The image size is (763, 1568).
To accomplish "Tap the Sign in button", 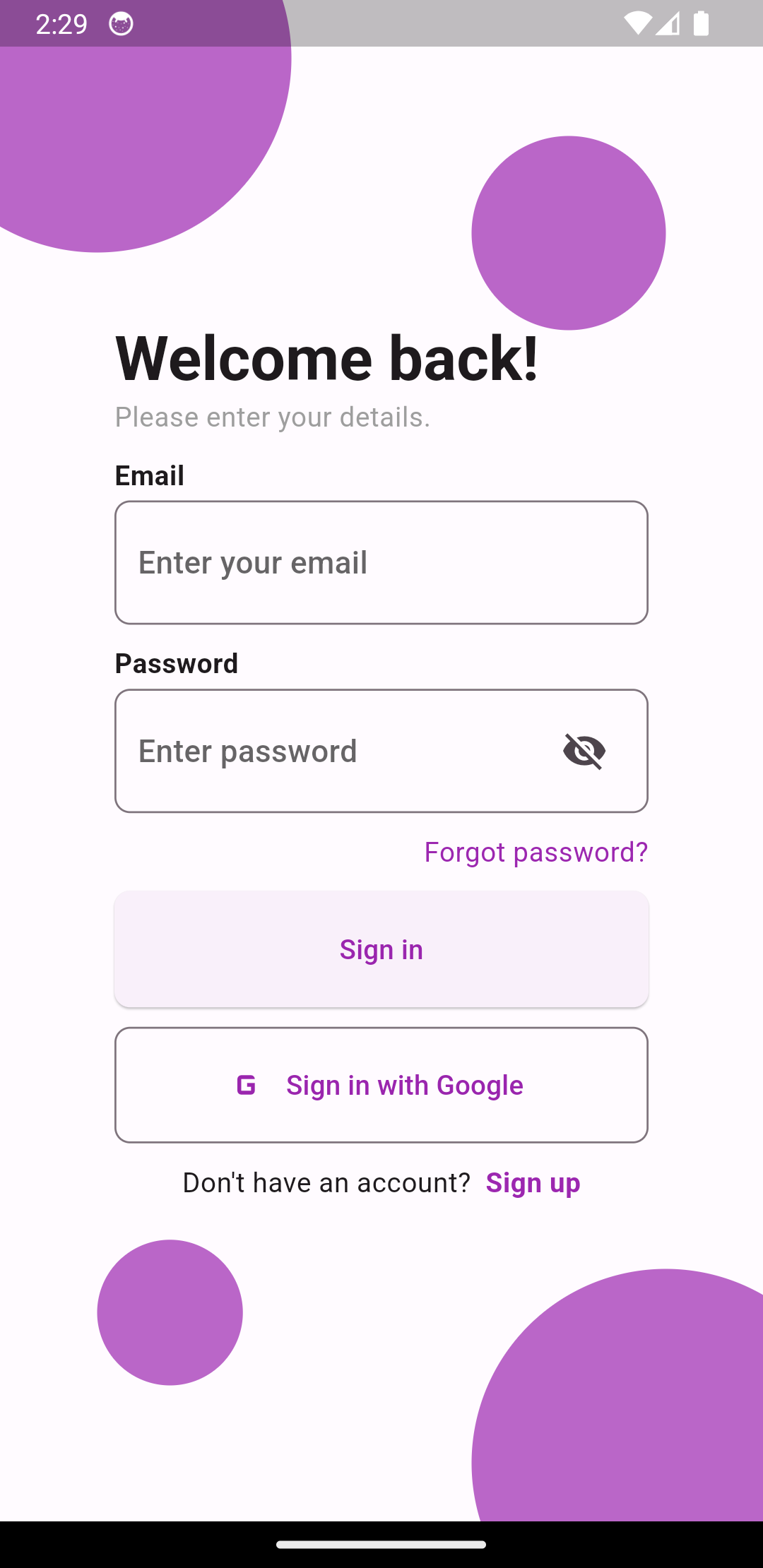I will [381, 950].
